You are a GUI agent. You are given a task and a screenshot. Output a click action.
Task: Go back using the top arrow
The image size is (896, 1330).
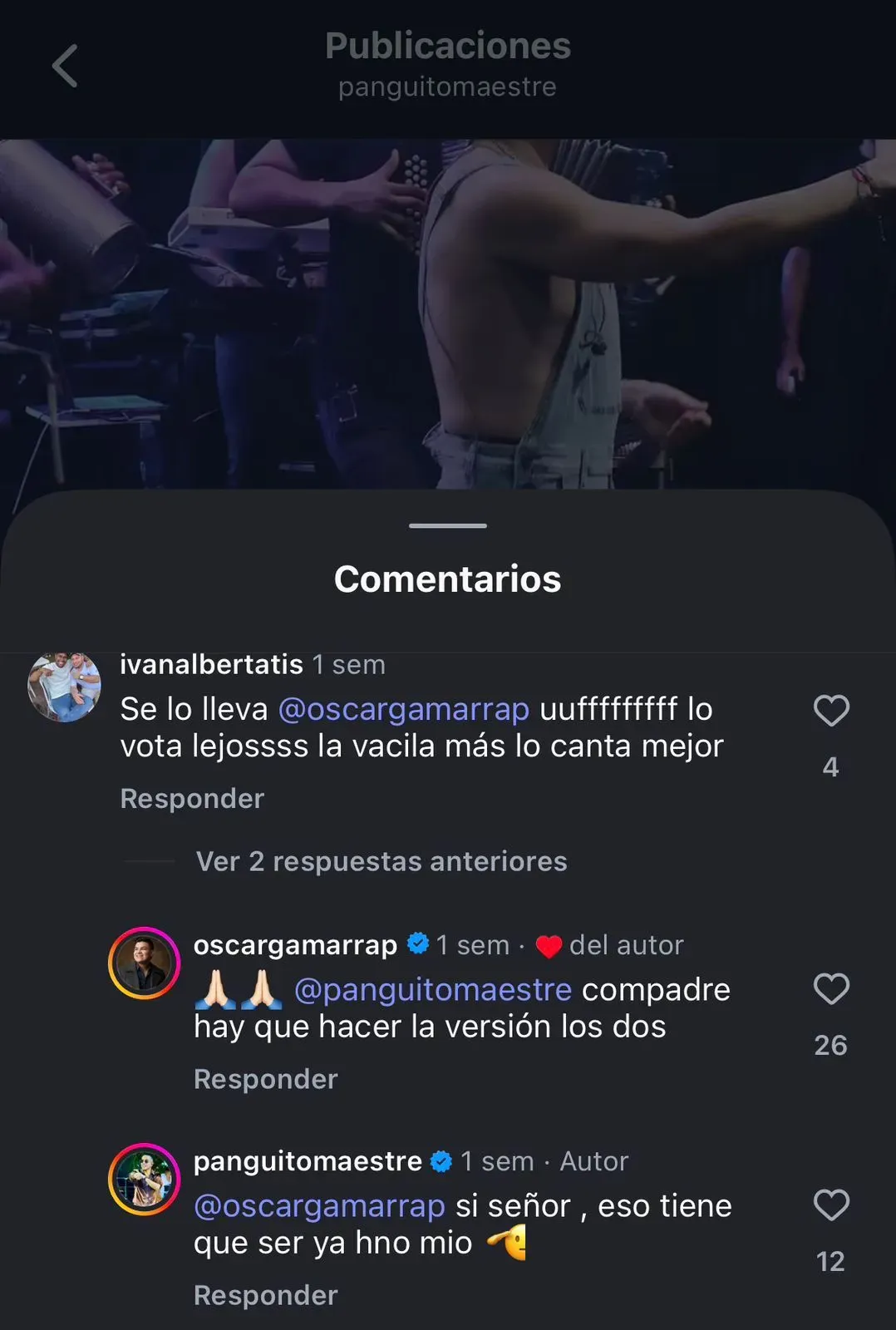65,66
